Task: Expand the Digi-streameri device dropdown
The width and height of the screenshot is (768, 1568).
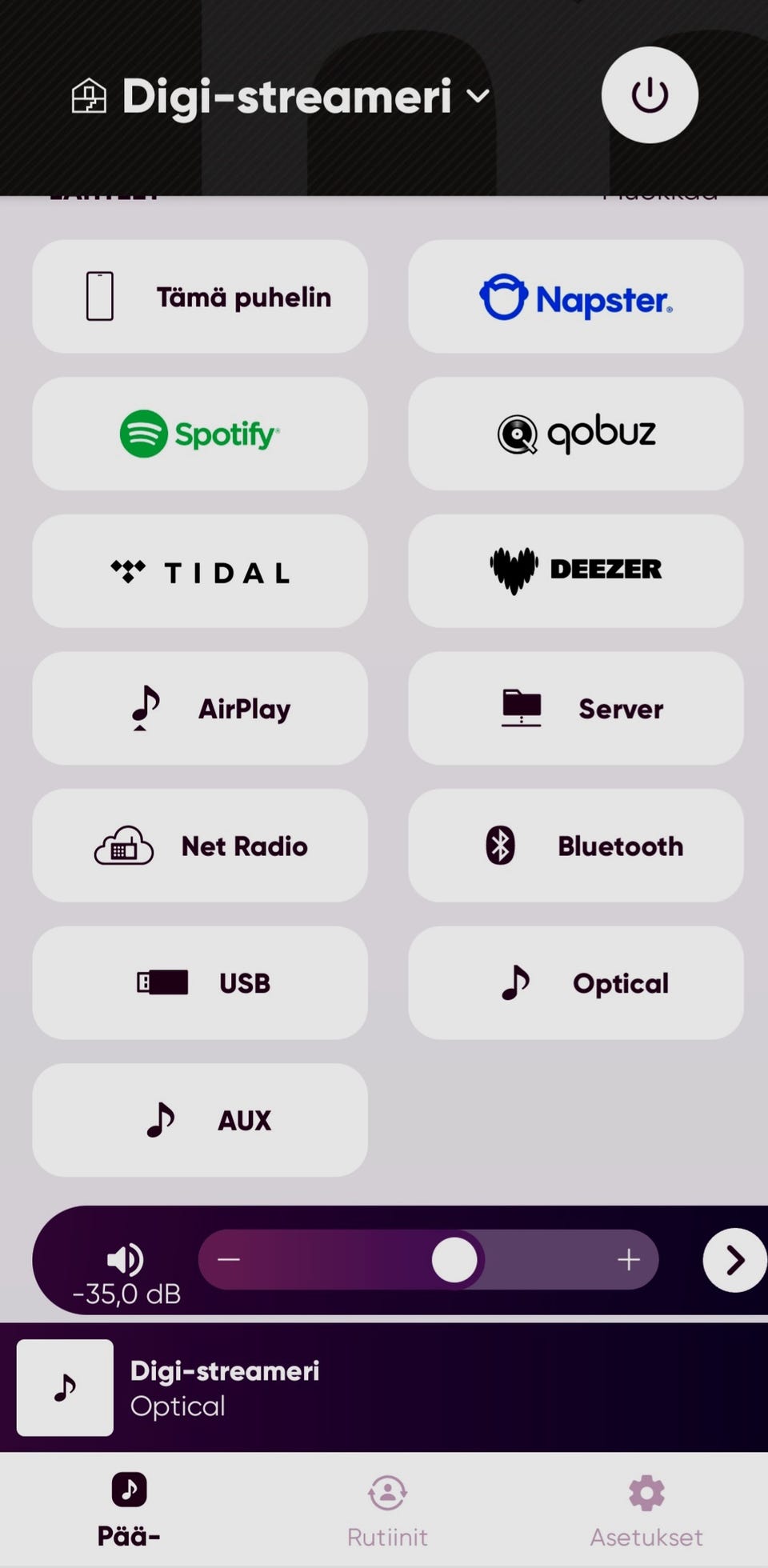Action: click(x=478, y=97)
